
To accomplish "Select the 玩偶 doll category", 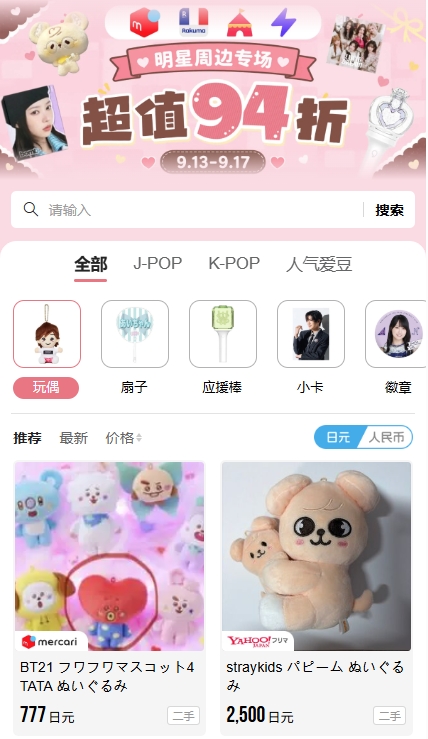I will coord(46,349).
